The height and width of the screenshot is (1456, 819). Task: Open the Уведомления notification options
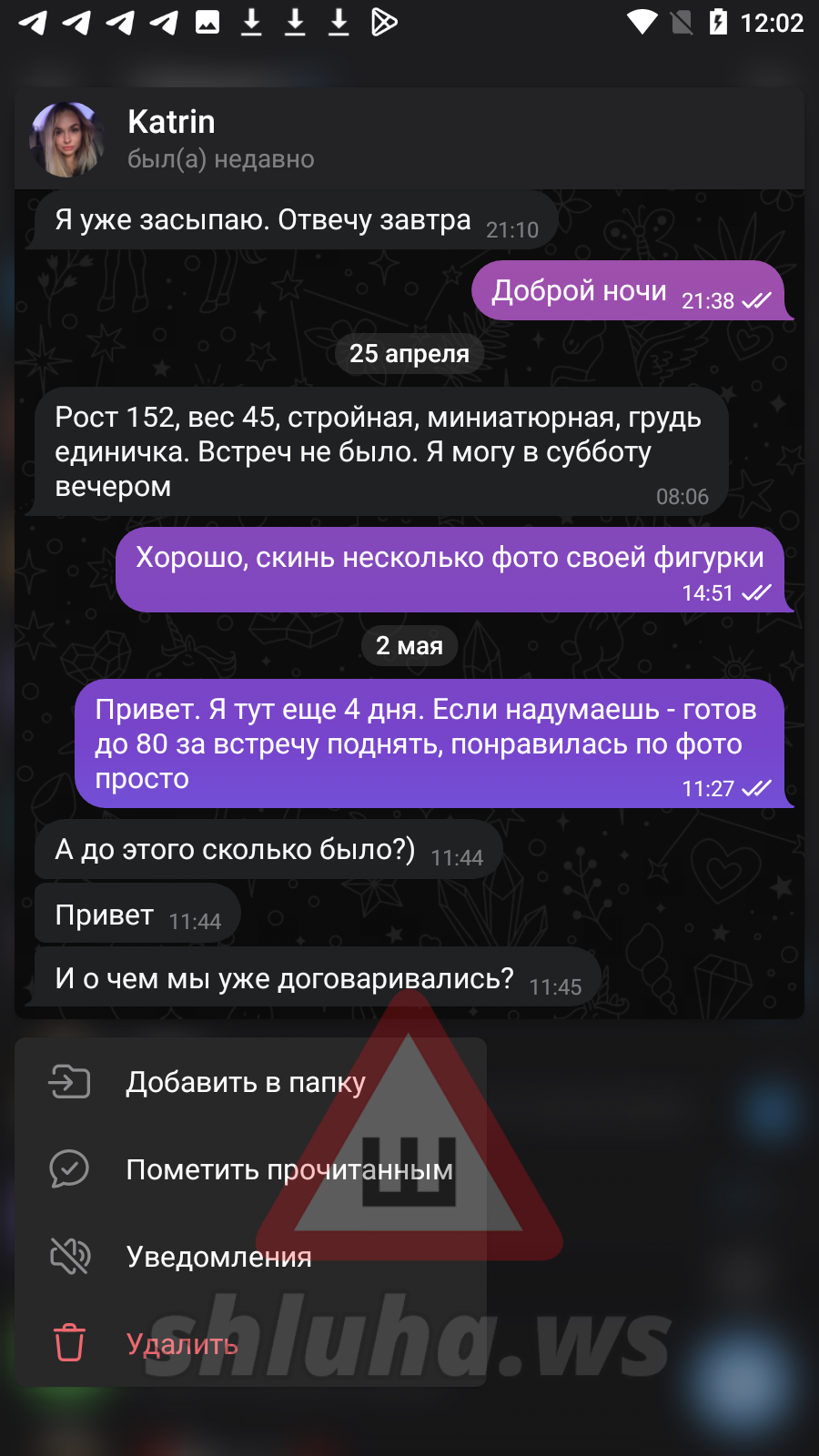(x=250, y=1257)
